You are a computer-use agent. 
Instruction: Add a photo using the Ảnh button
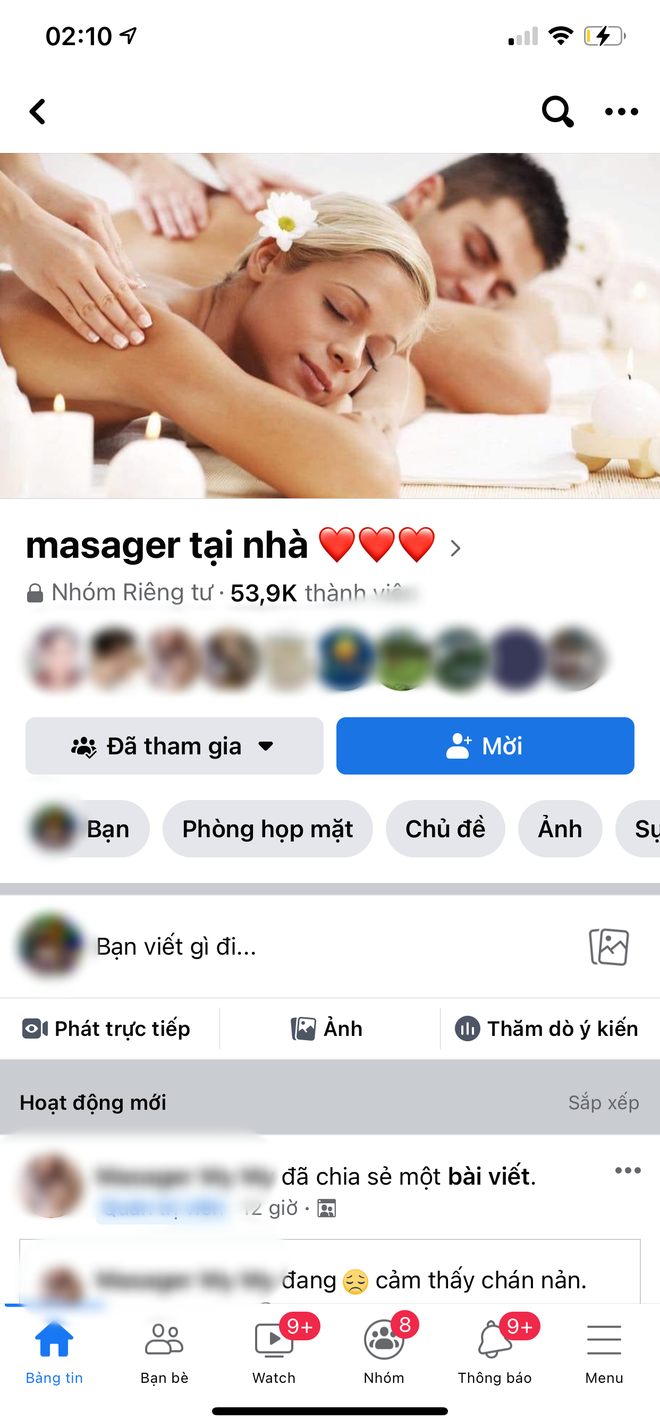pos(327,1028)
